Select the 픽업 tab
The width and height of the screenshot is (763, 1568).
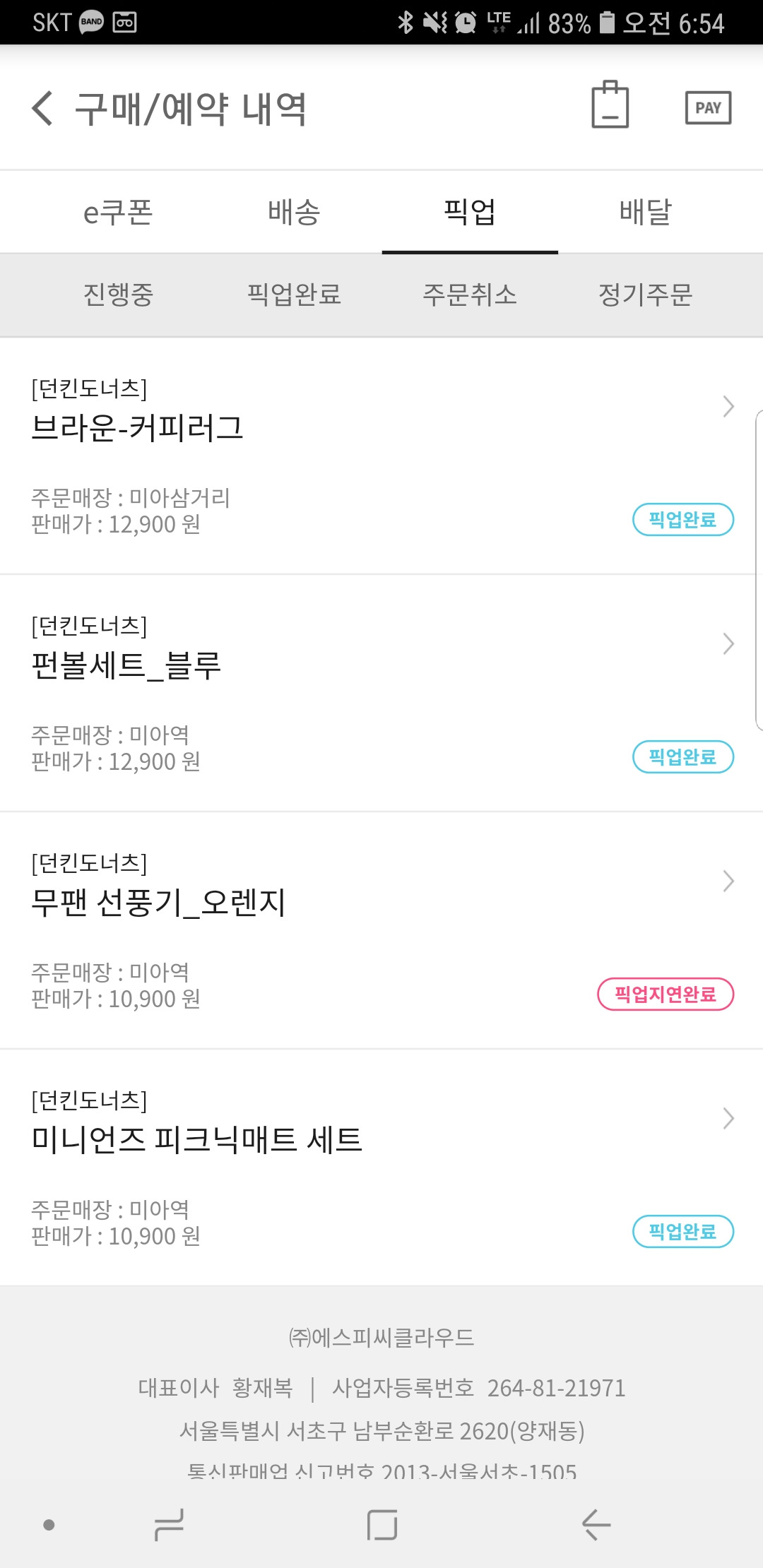tap(470, 212)
